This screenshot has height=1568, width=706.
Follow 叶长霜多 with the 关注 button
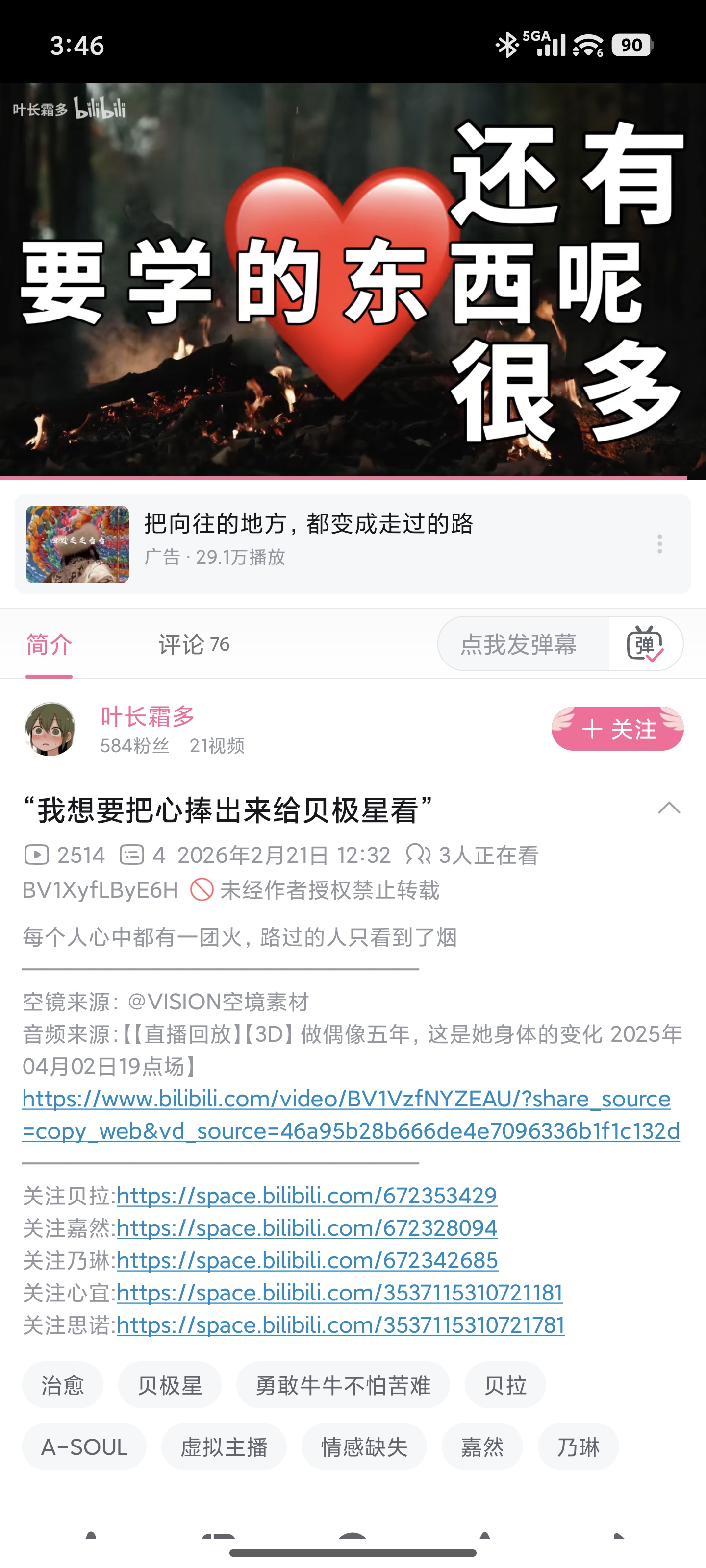tap(617, 729)
